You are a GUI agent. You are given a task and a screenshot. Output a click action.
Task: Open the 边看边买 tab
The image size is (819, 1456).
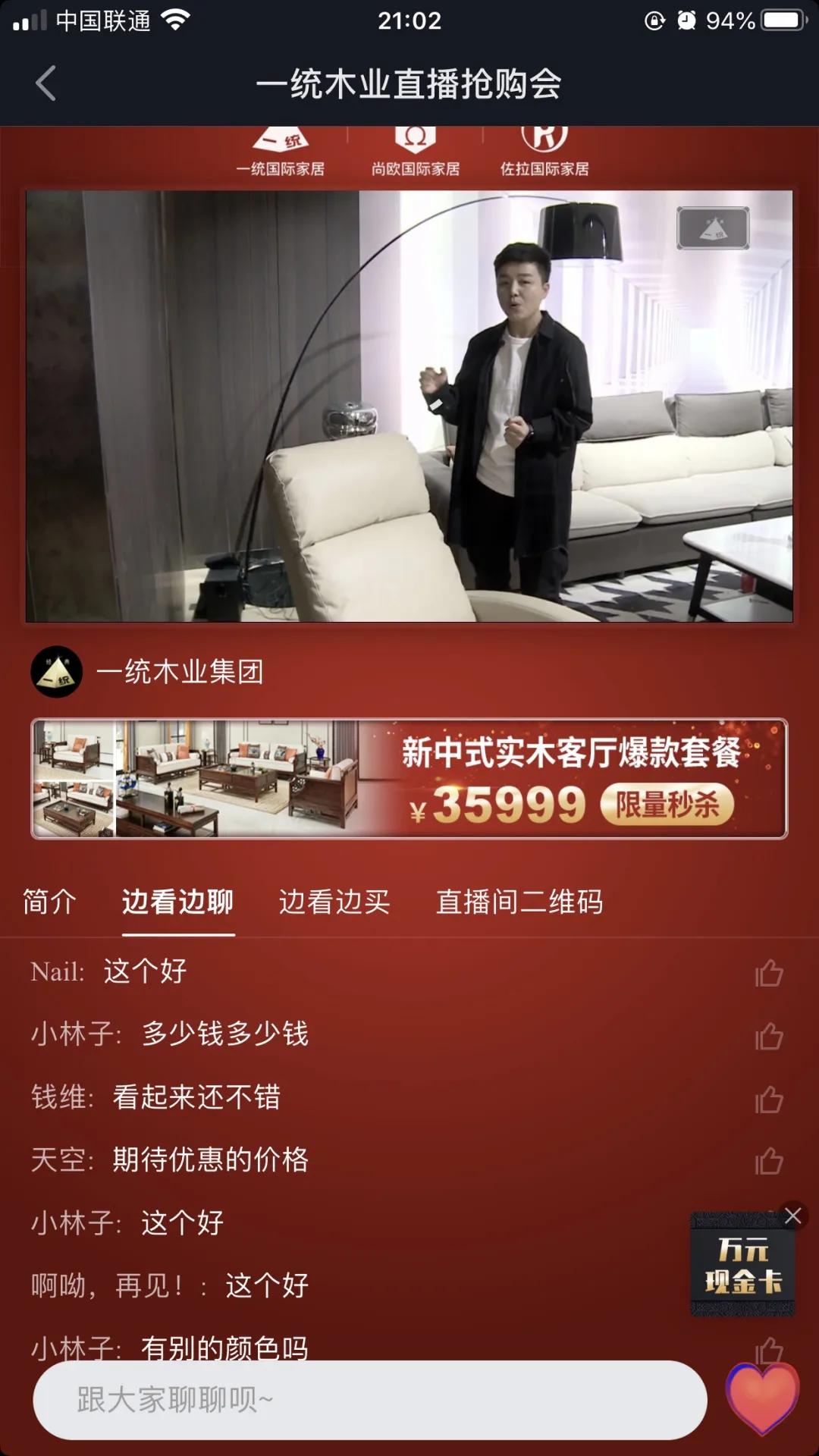[x=334, y=902]
